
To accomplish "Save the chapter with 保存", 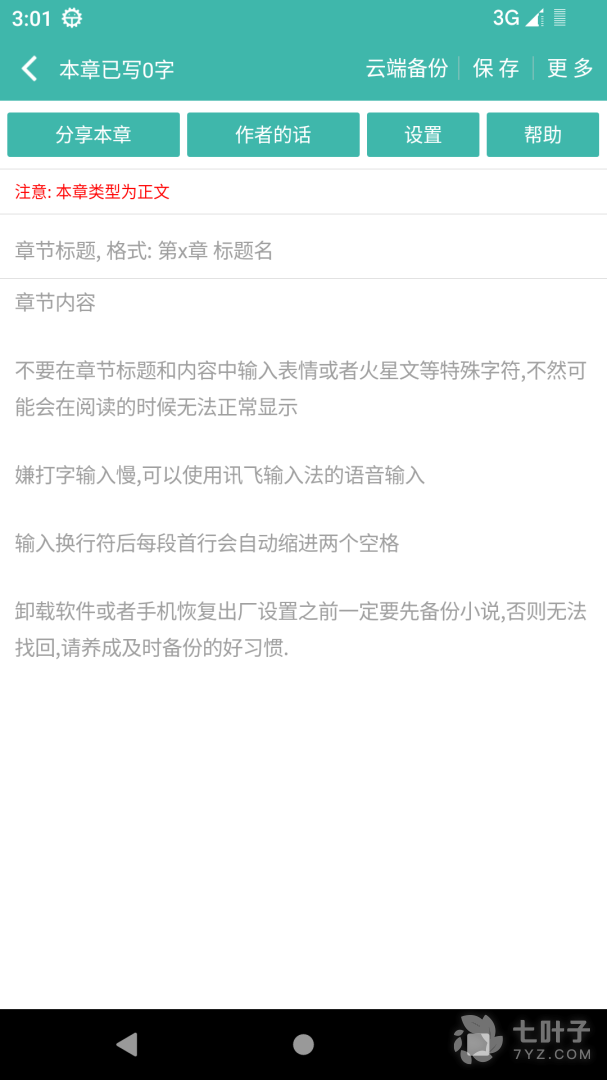I will (496, 69).
